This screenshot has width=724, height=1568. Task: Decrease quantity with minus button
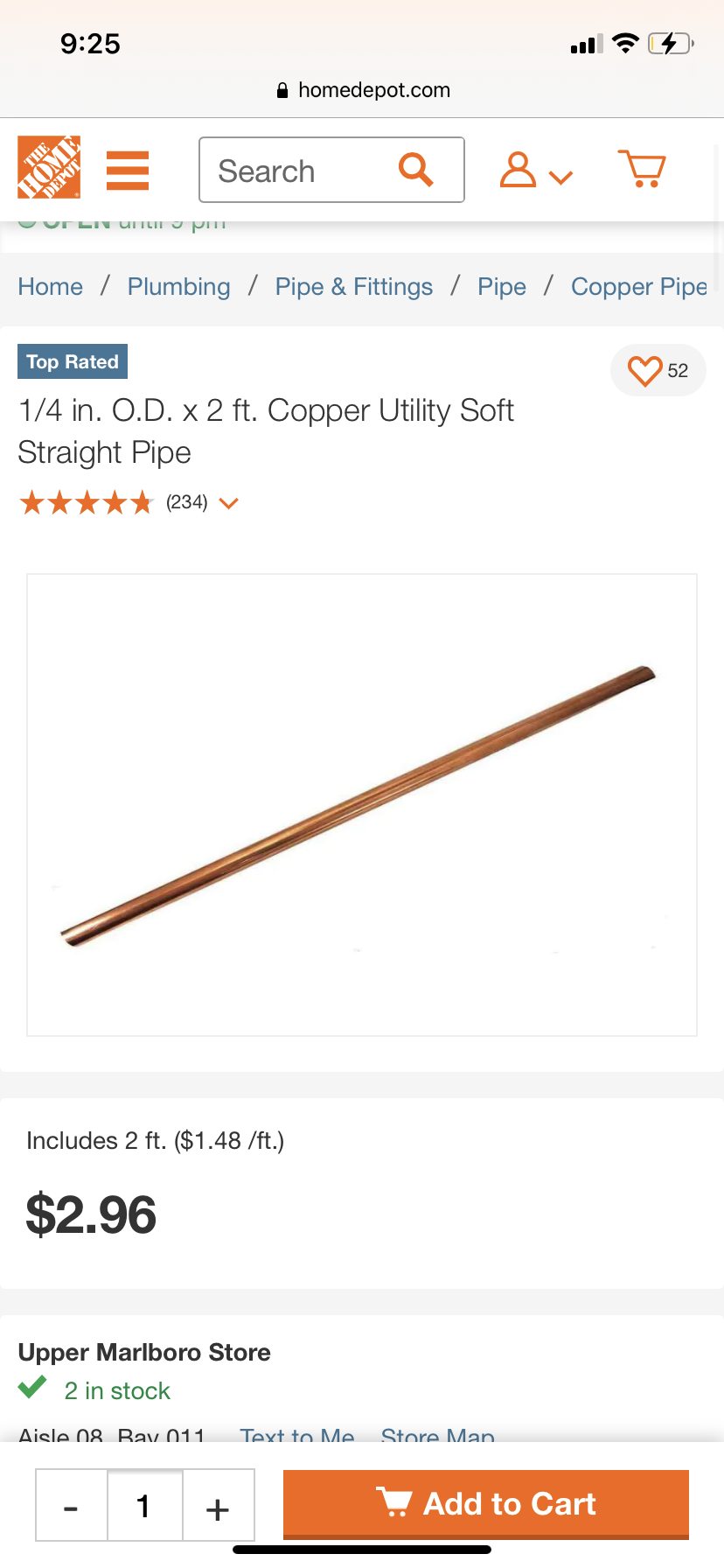[72, 1506]
